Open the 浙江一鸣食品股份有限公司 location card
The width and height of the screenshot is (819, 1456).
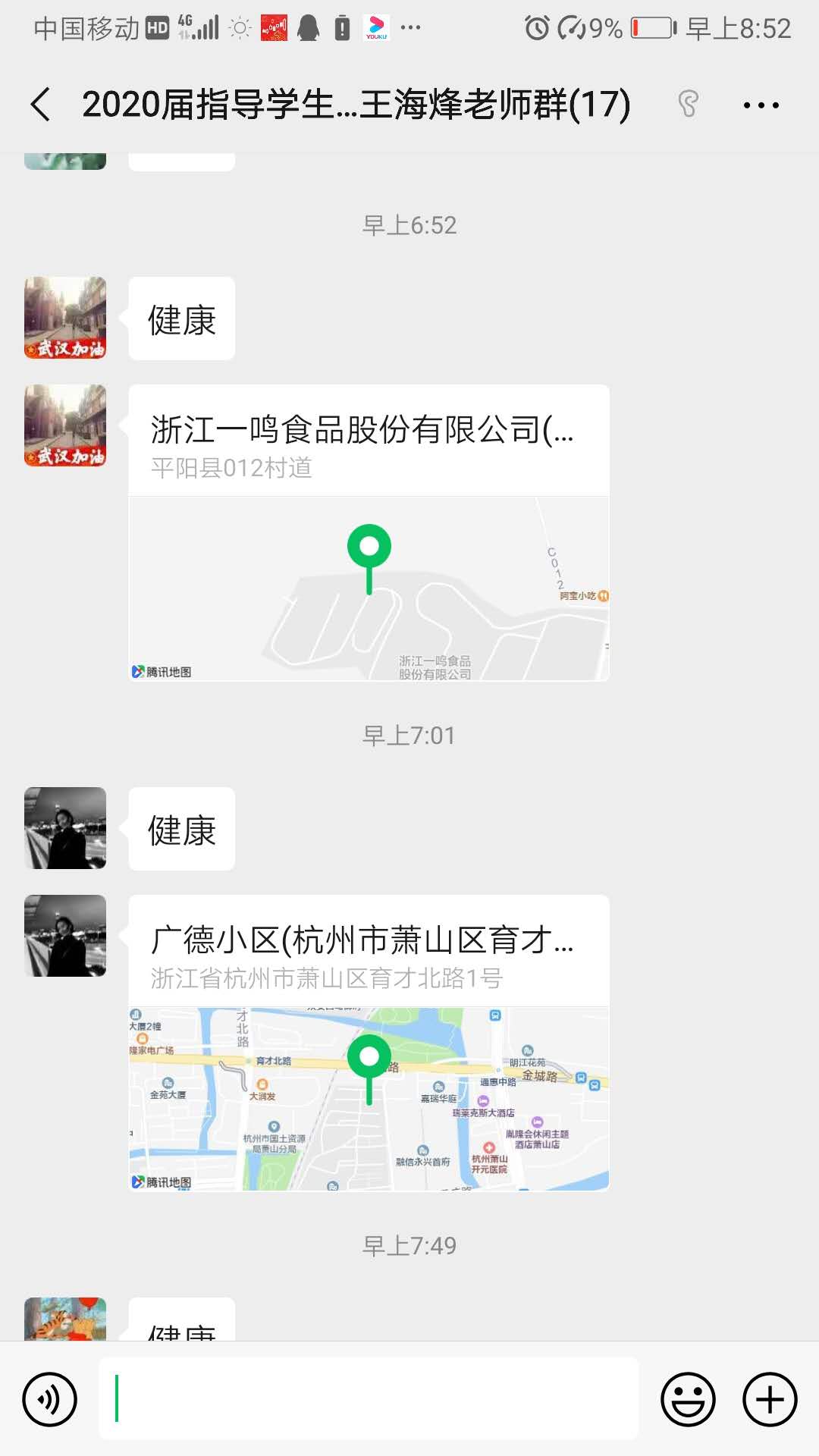click(x=369, y=532)
